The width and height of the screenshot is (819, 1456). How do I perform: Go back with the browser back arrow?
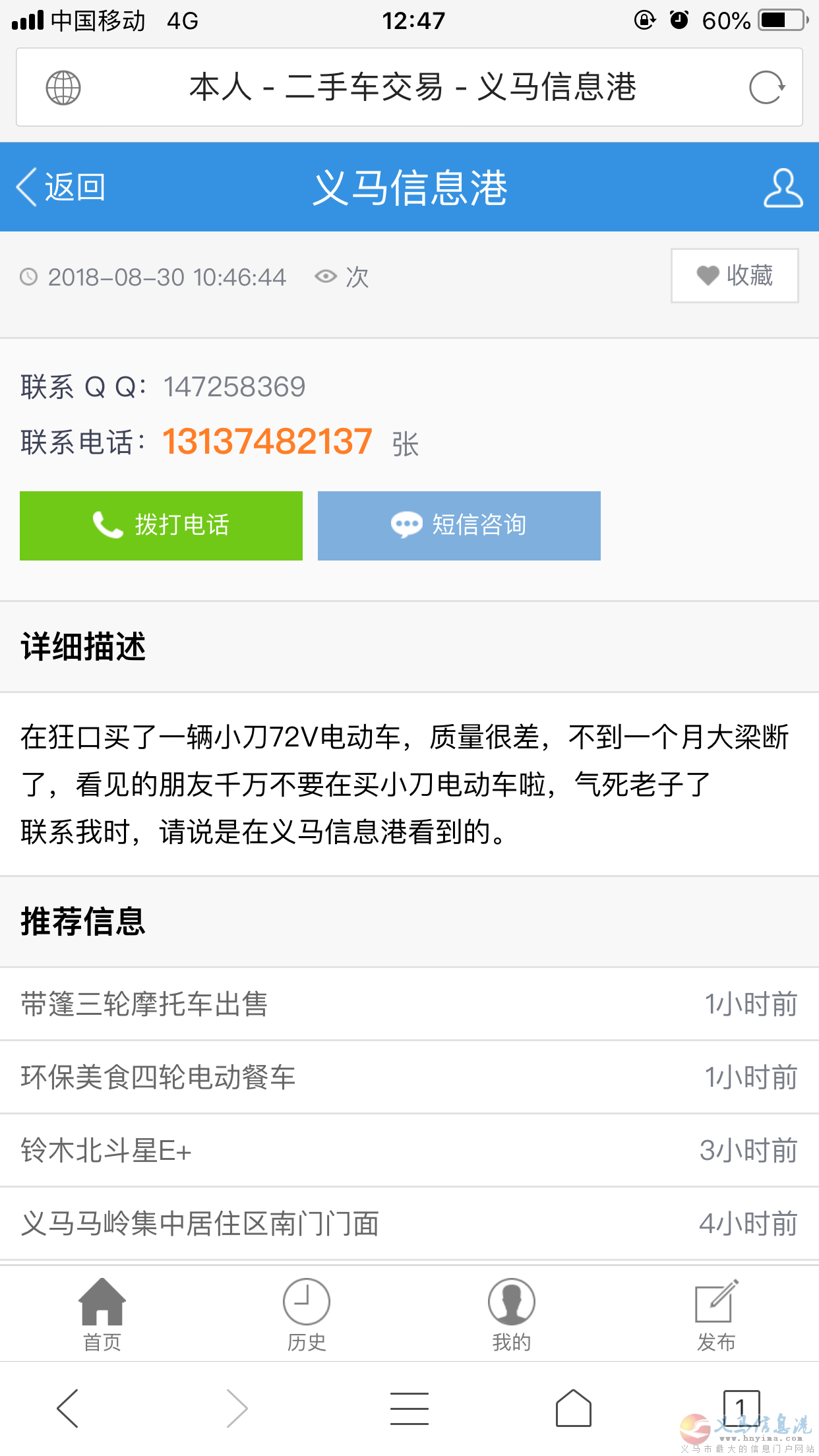[68, 1408]
